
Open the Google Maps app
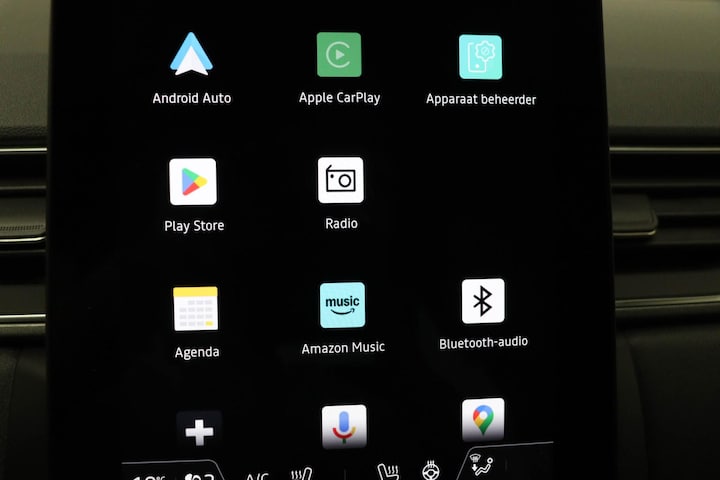click(483, 420)
